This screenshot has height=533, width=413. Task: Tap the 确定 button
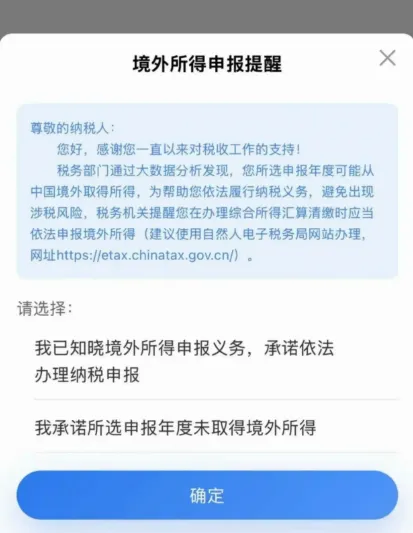(207, 495)
